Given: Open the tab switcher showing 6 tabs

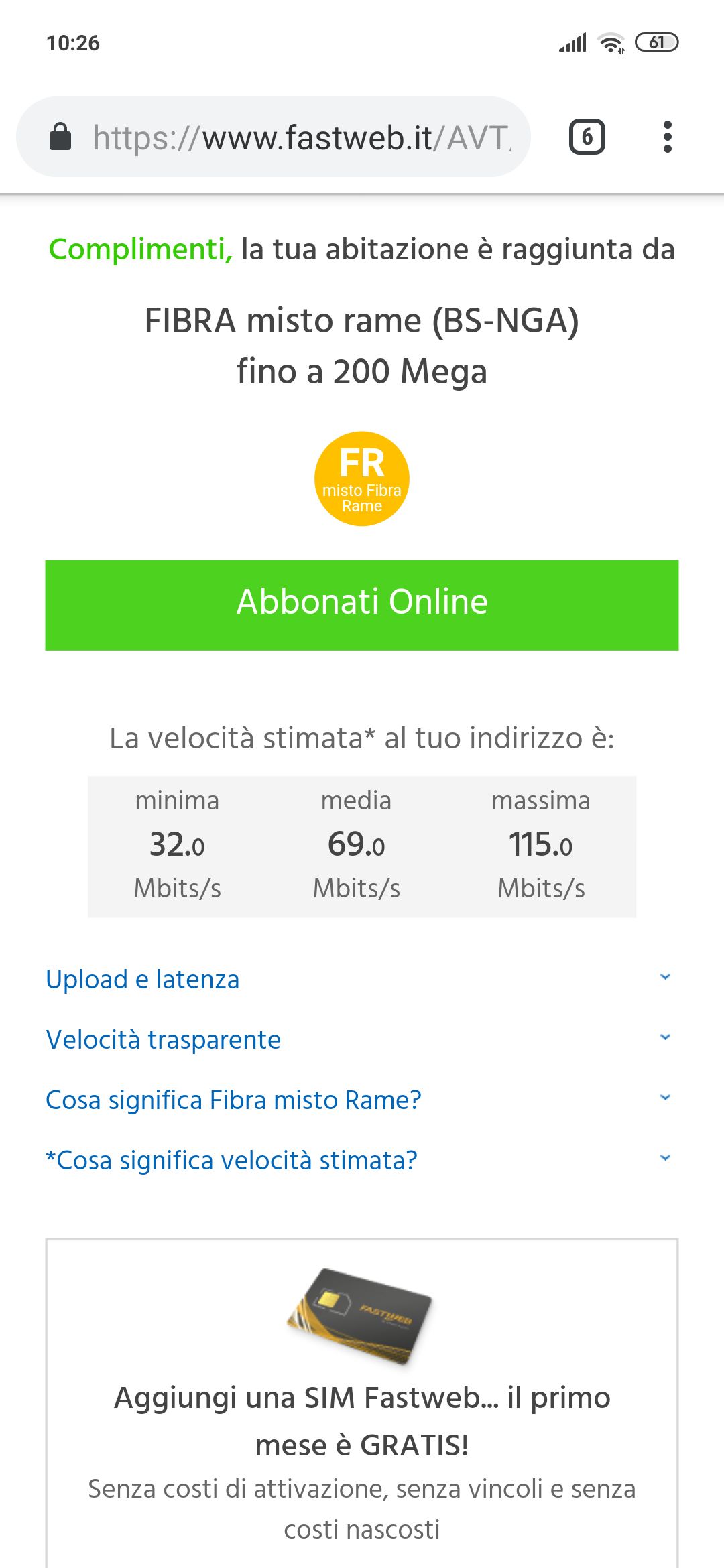Looking at the screenshot, I should (587, 137).
